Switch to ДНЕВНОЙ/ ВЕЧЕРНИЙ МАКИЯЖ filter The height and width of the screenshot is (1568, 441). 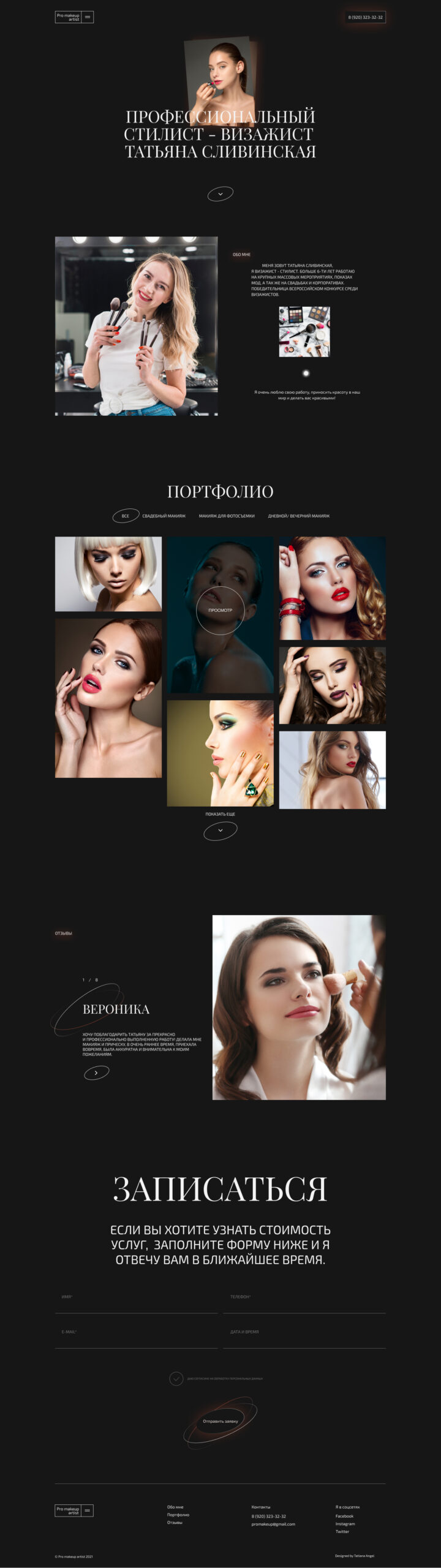[298, 516]
